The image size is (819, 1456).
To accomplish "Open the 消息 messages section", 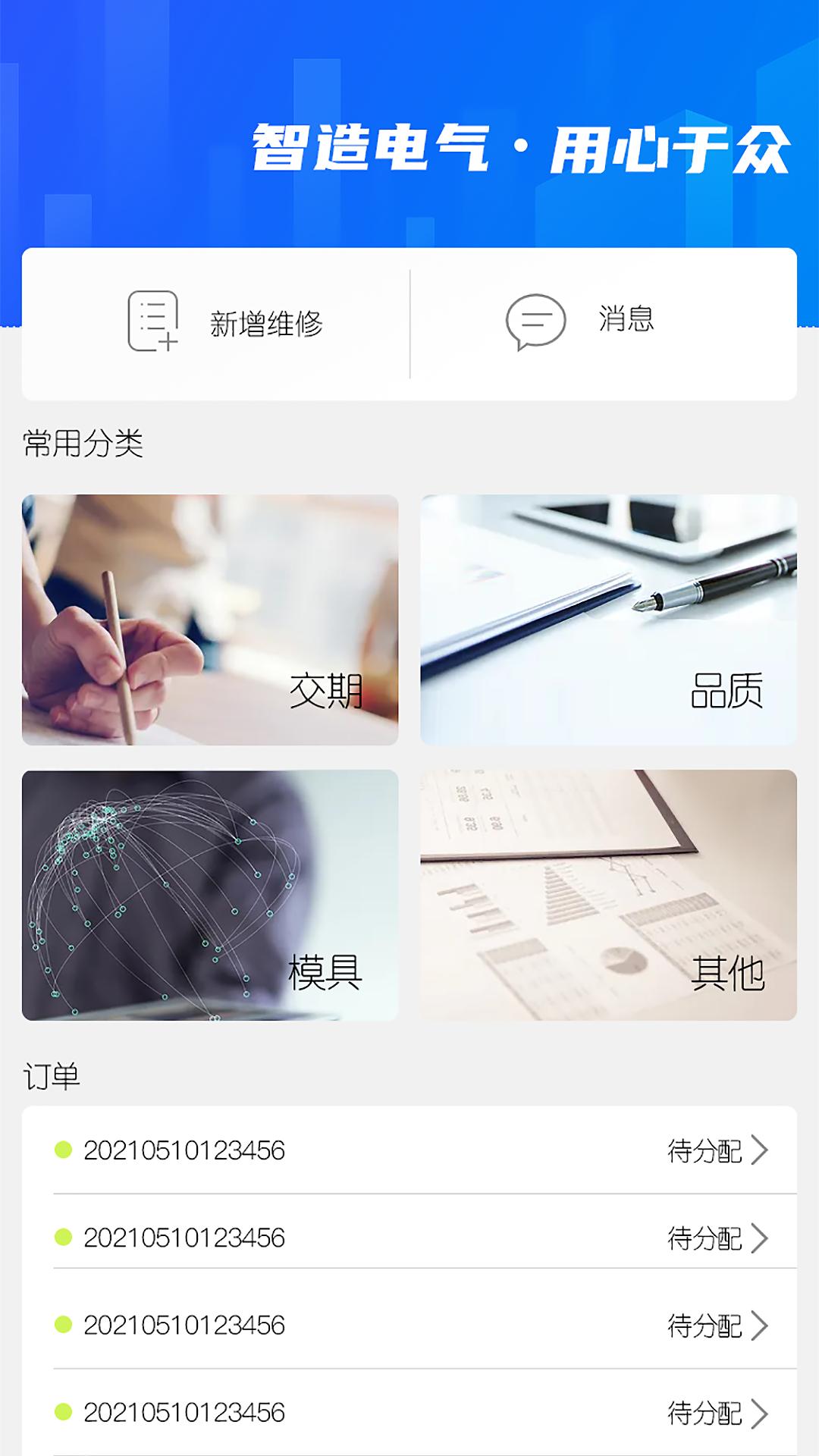I will tap(580, 322).
